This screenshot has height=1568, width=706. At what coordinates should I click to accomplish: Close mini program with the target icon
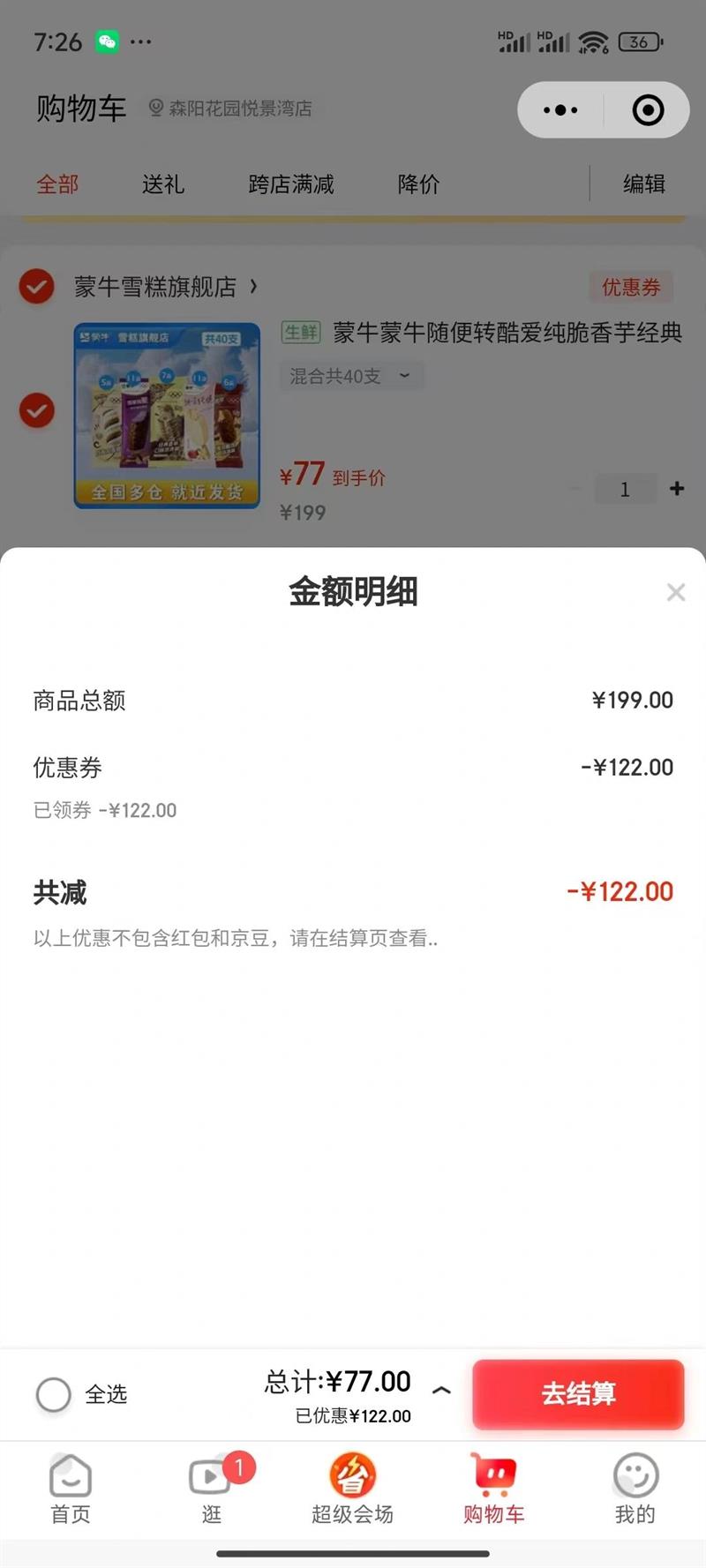click(x=649, y=110)
